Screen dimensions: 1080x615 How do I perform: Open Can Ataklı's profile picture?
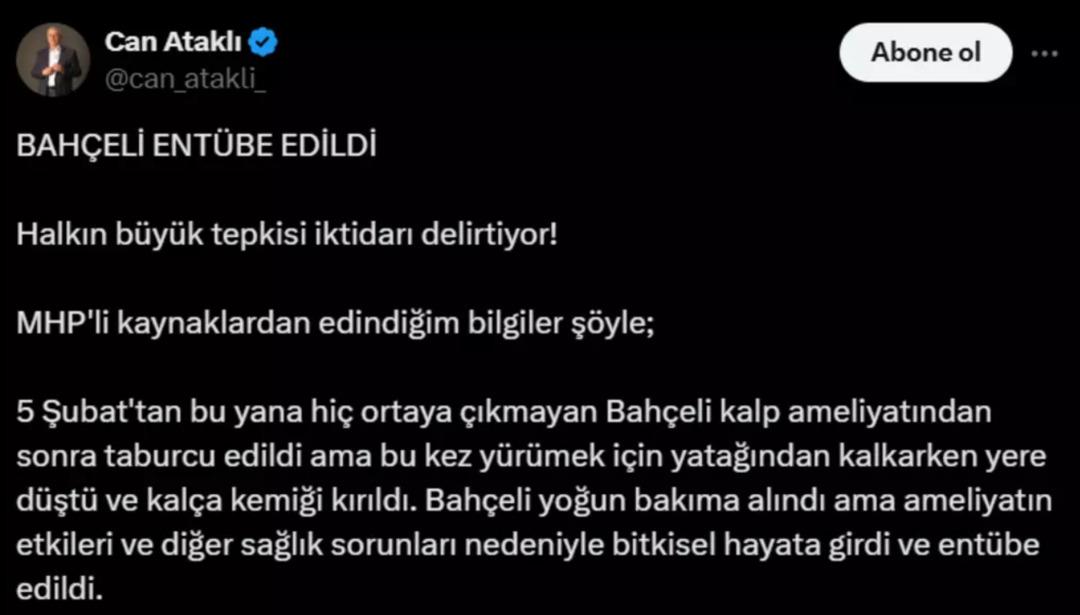(53, 60)
